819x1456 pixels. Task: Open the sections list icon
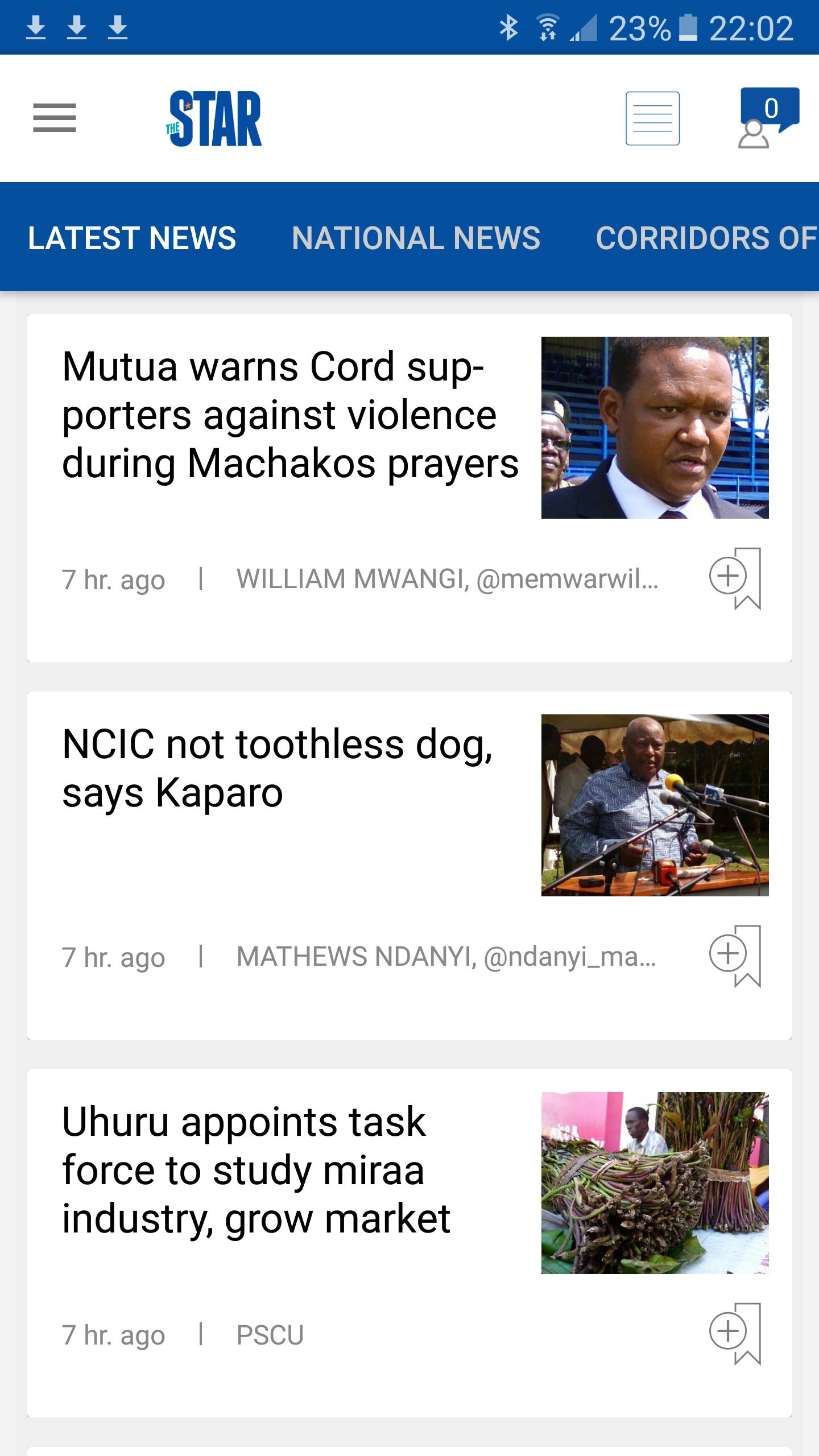click(x=652, y=118)
